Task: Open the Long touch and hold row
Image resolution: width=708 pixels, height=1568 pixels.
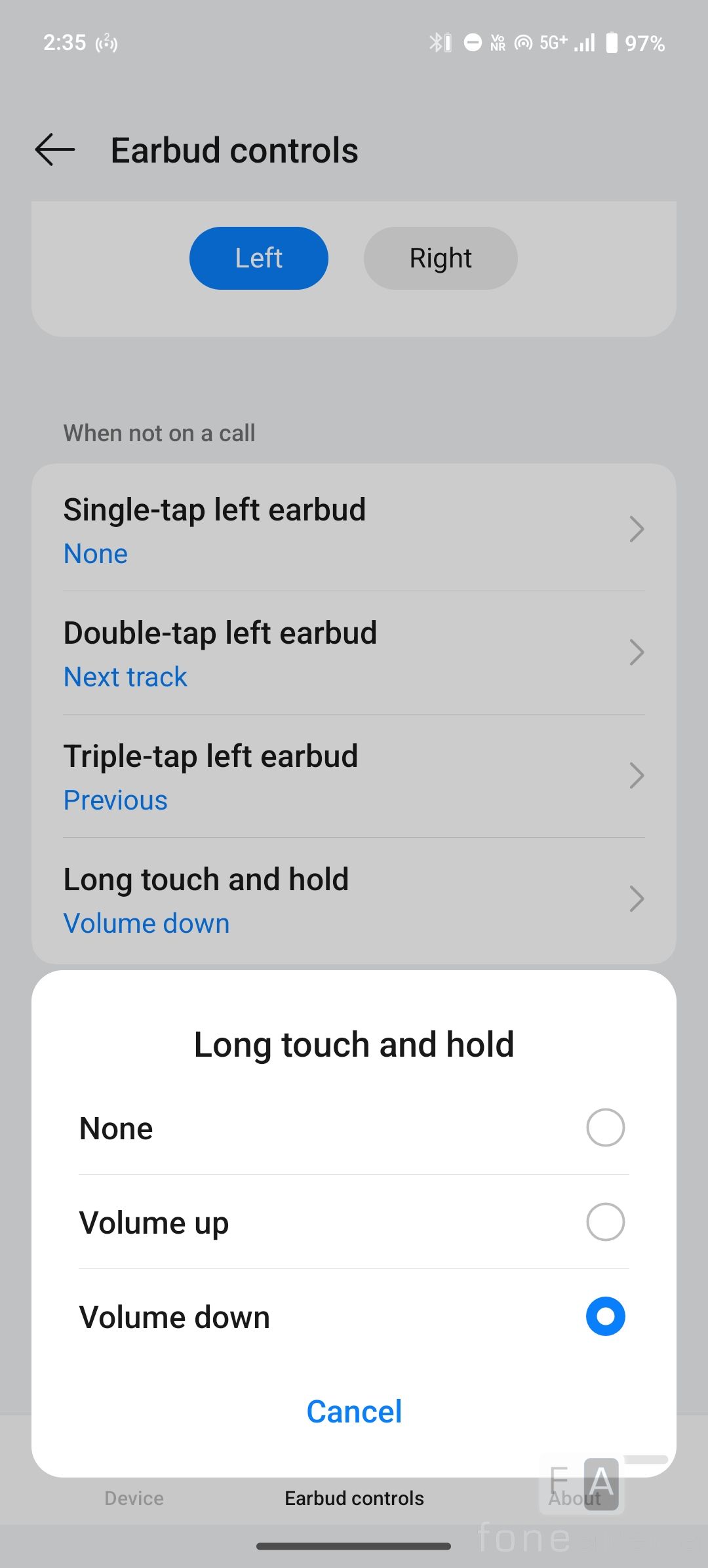Action: coord(354,899)
